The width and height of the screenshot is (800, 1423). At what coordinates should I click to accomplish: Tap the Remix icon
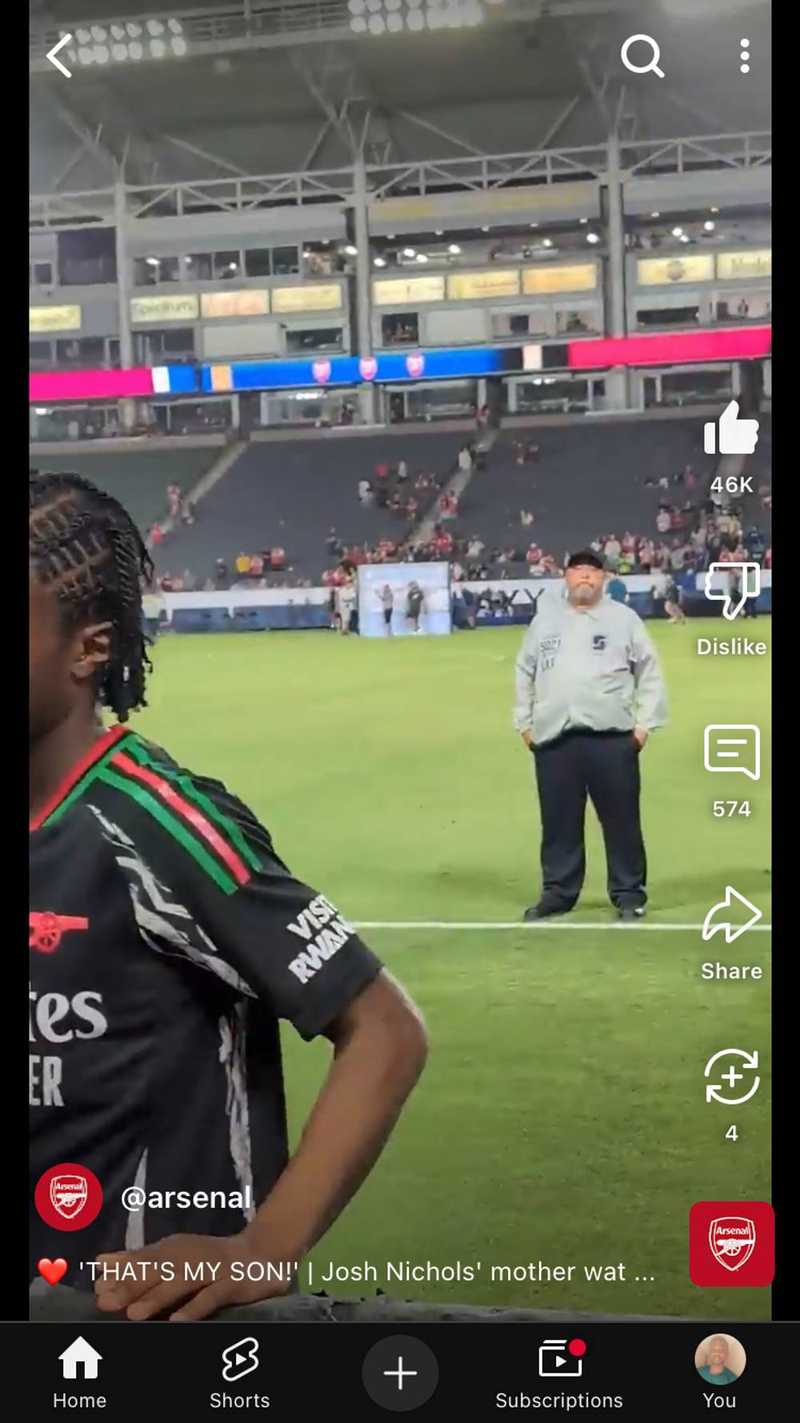coord(731,1078)
